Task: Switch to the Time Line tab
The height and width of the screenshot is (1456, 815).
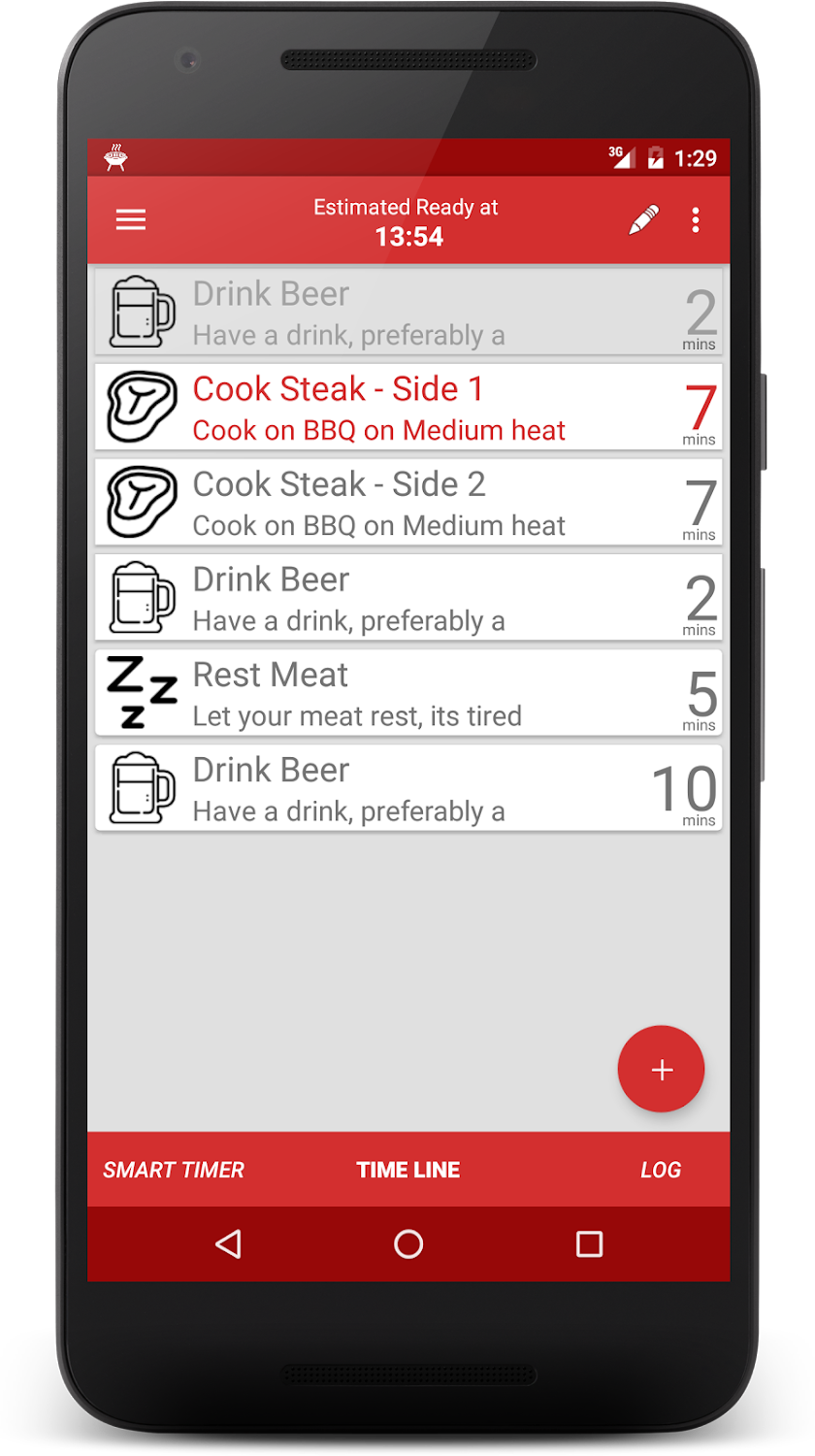Action: tap(408, 1170)
